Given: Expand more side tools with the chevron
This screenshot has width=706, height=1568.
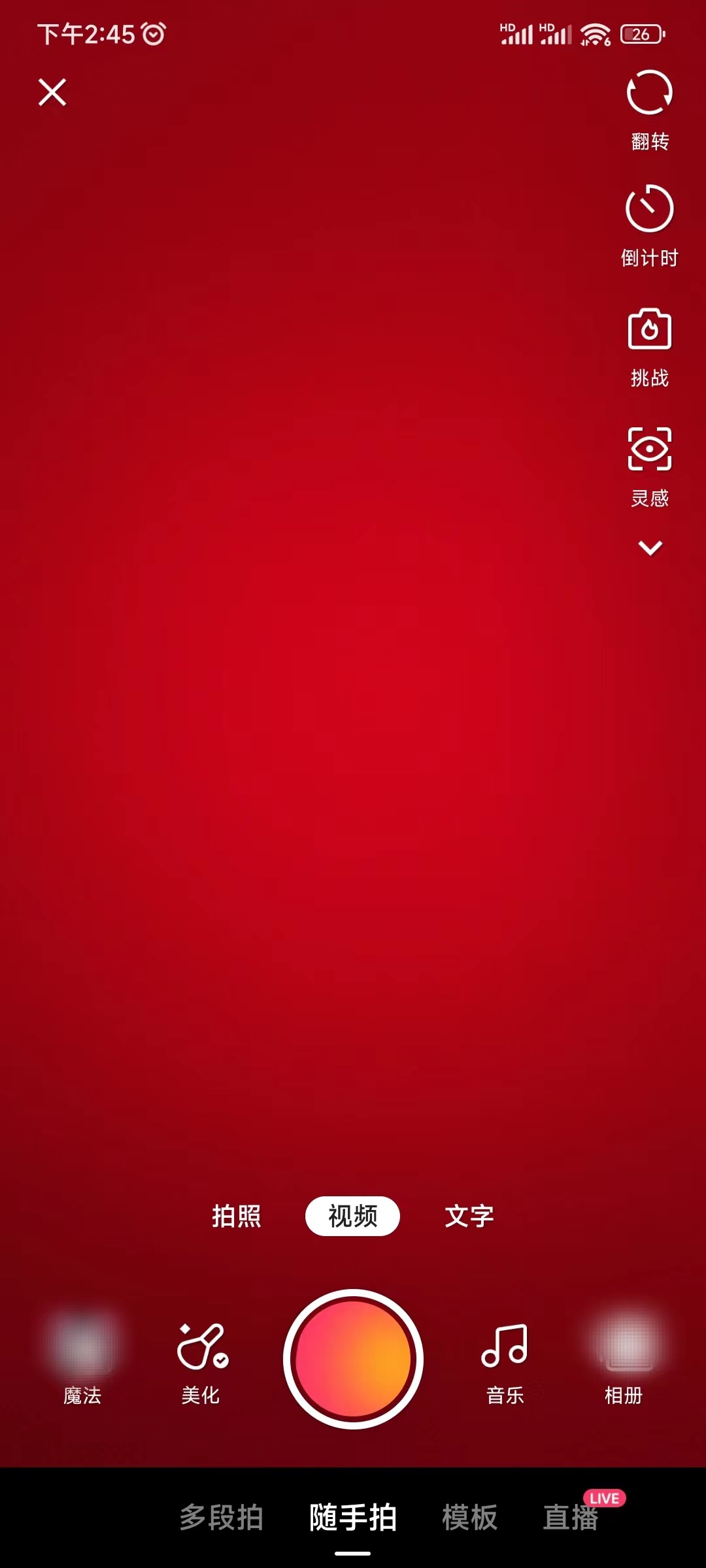Looking at the screenshot, I should (650, 547).
